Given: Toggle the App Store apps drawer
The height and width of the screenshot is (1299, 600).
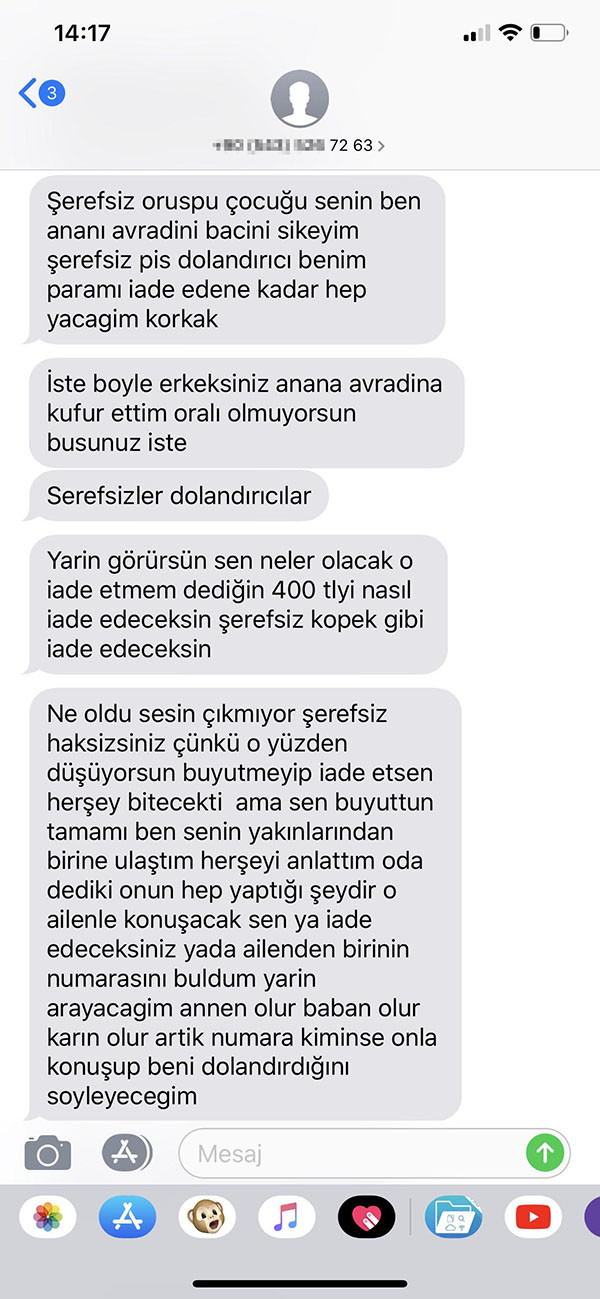Looking at the screenshot, I should tap(127, 1153).
